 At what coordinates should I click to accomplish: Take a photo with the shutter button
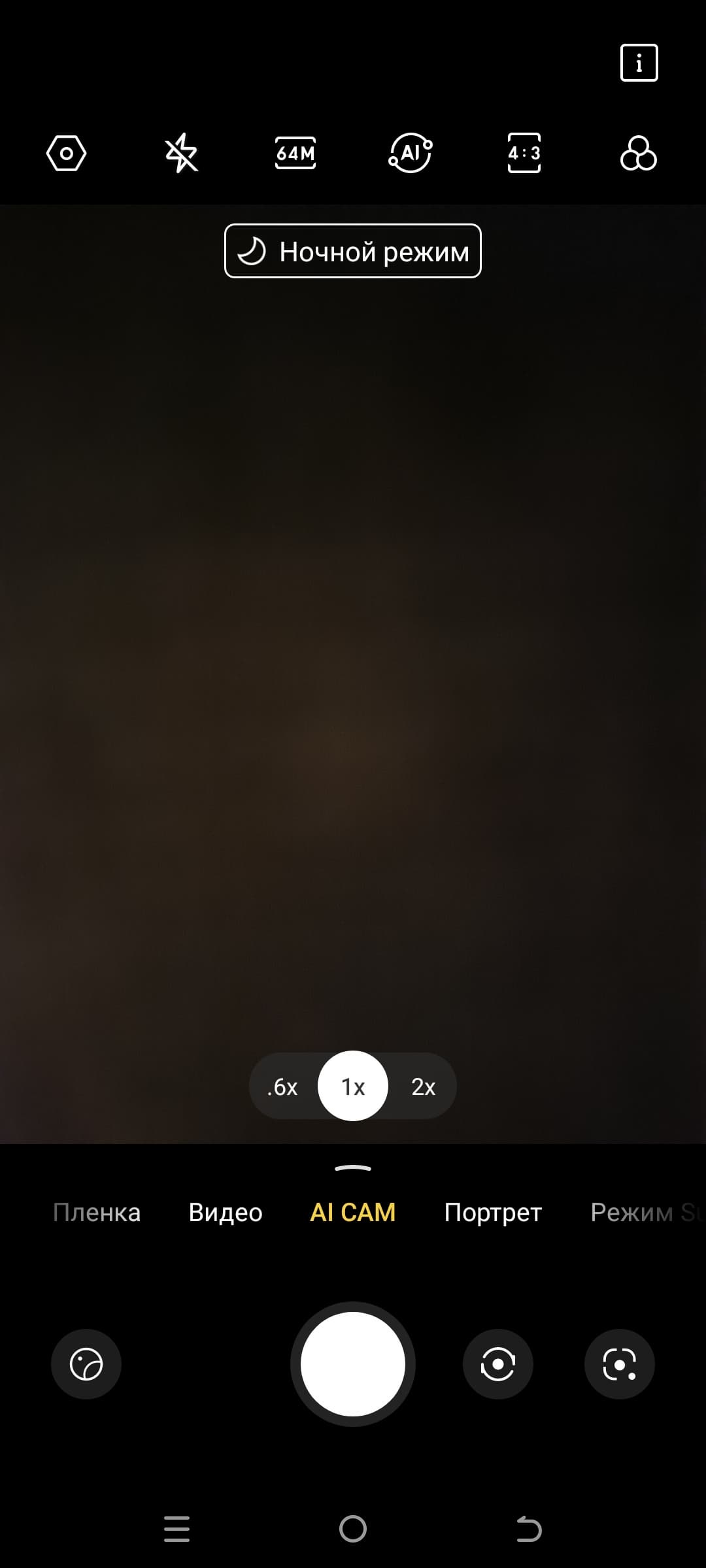(353, 1364)
